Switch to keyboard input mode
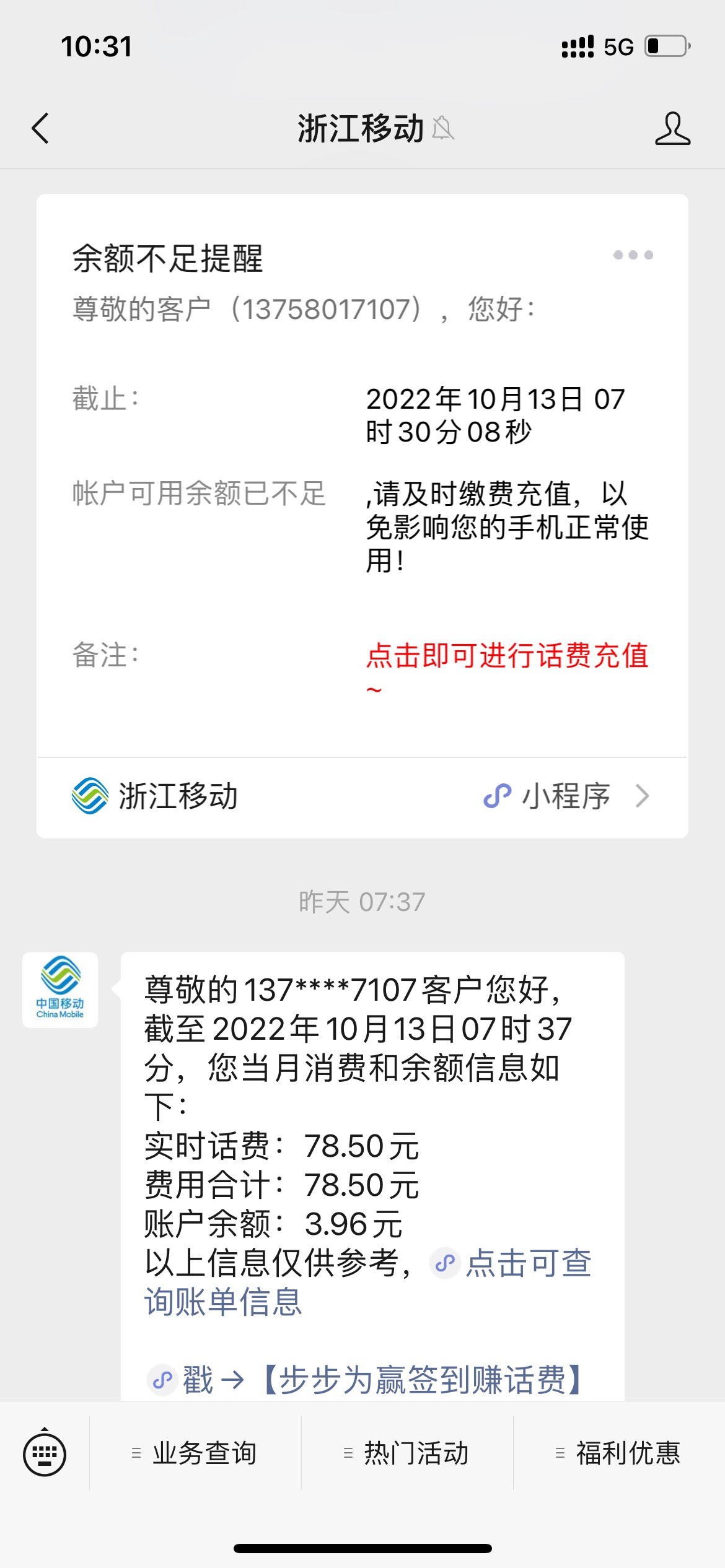Viewport: 725px width, 1568px height. coord(45,1453)
